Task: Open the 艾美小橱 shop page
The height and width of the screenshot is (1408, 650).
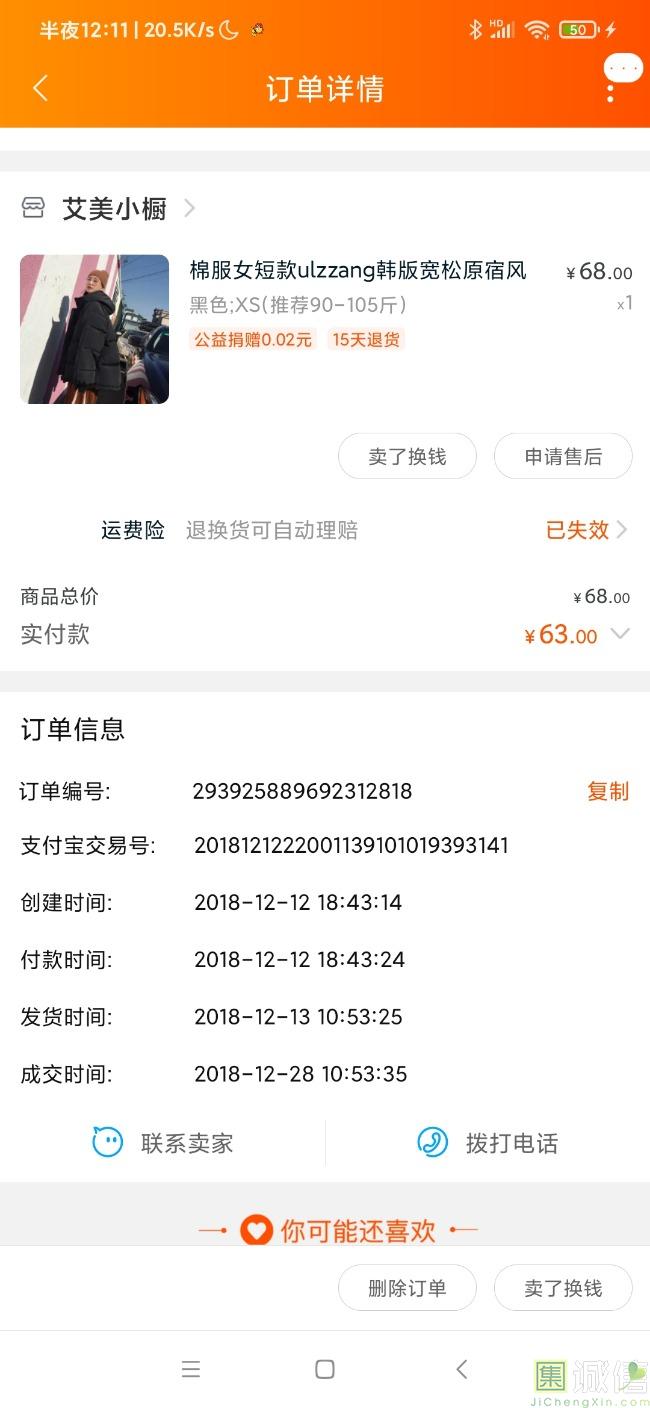Action: click(113, 208)
